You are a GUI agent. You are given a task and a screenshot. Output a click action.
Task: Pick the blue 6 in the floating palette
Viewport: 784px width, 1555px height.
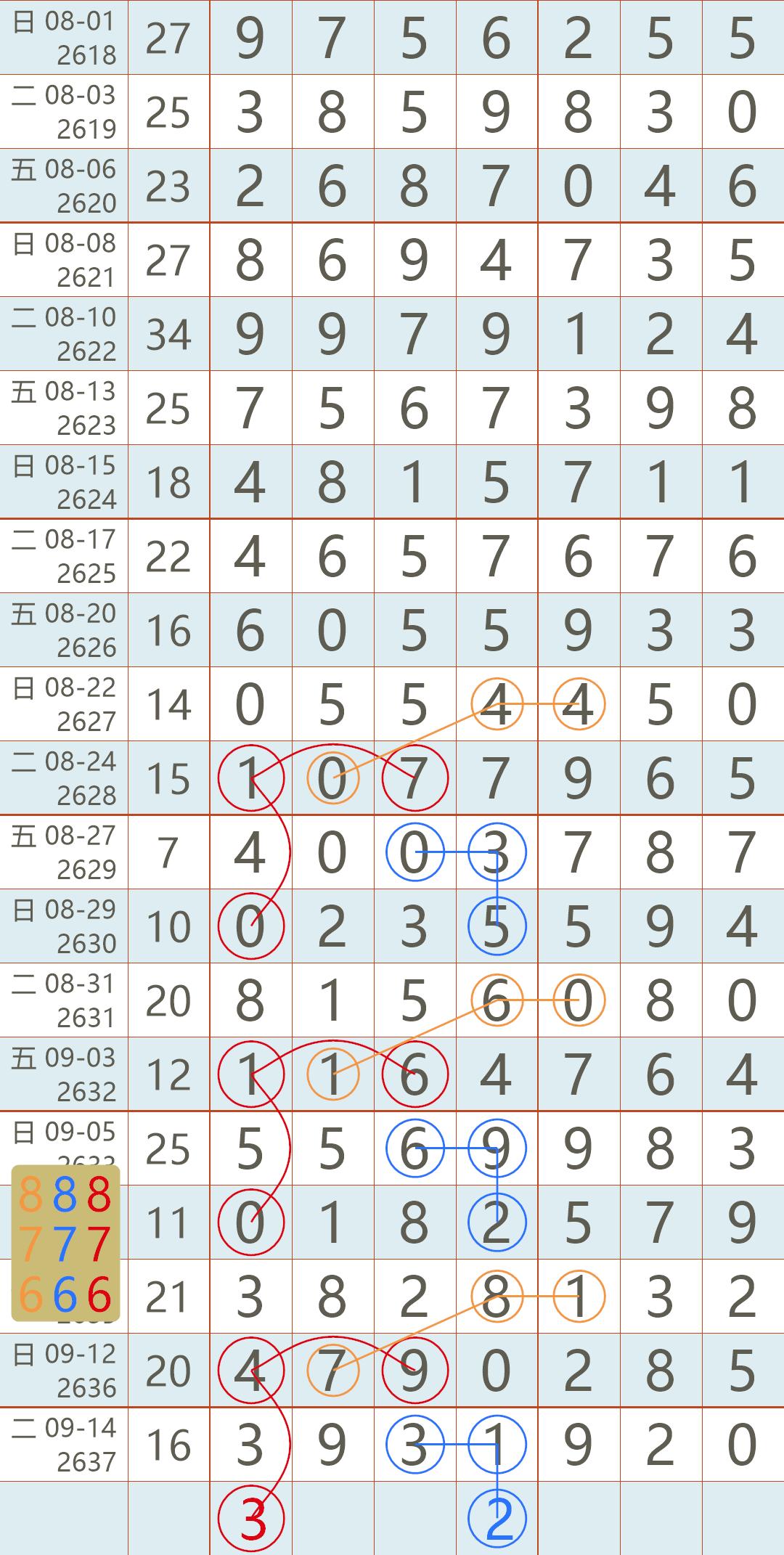click(65, 1295)
